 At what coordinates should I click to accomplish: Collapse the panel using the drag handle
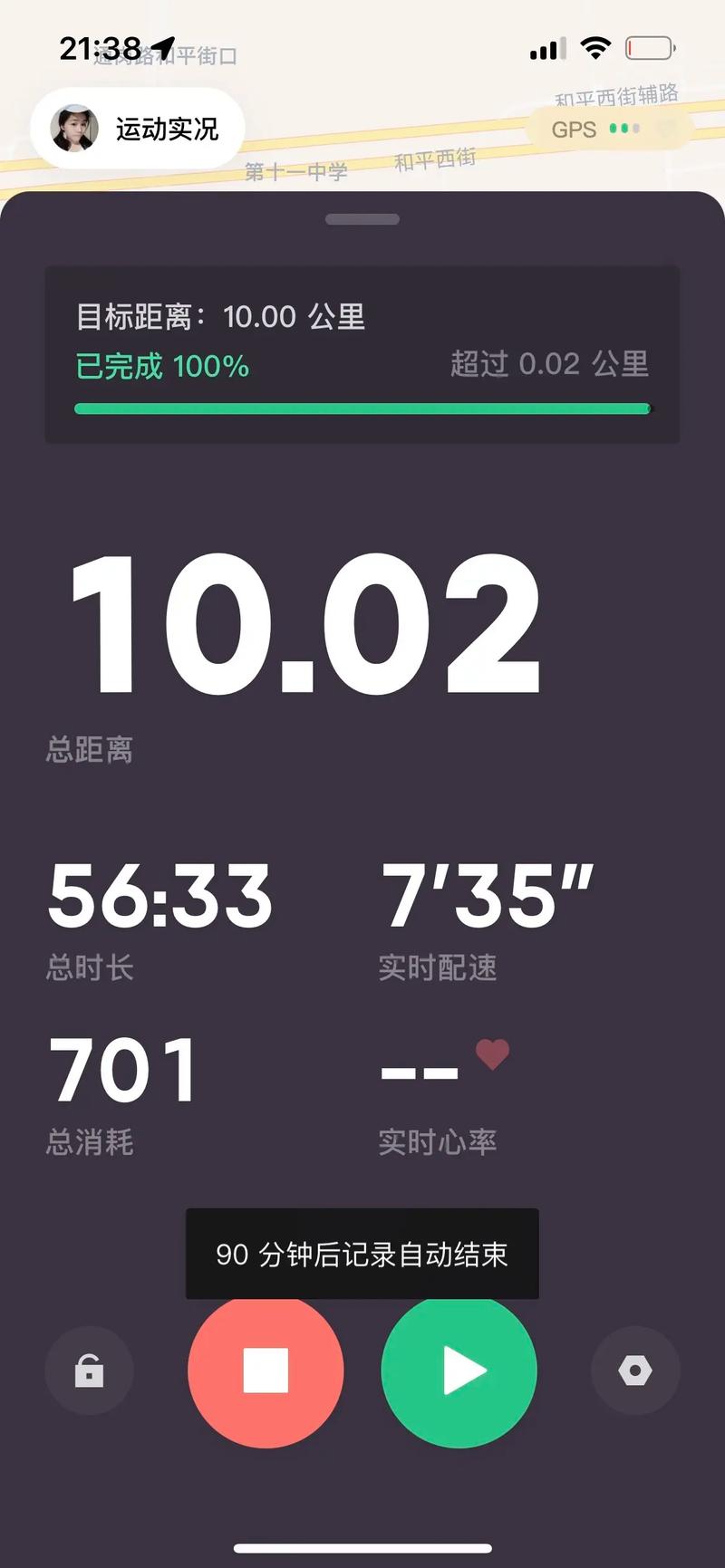point(362,218)
